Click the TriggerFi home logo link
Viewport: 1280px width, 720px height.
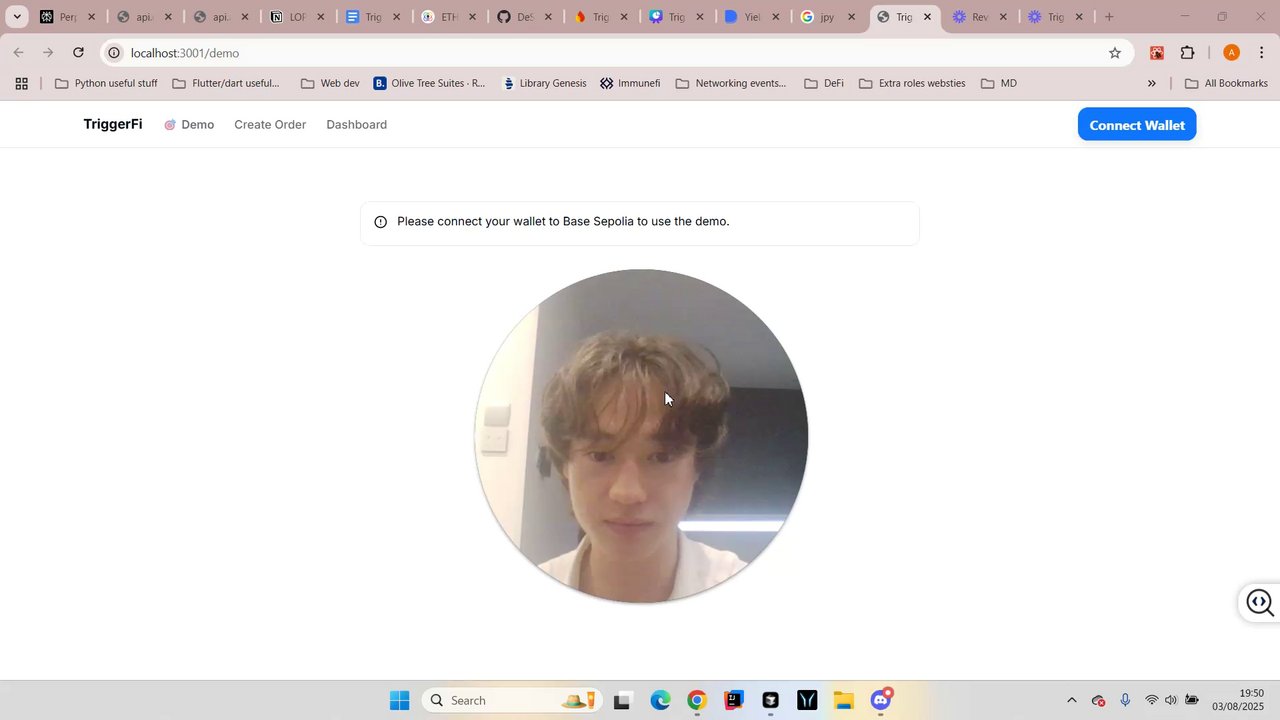pyautogui.click(x=112, y=125)
